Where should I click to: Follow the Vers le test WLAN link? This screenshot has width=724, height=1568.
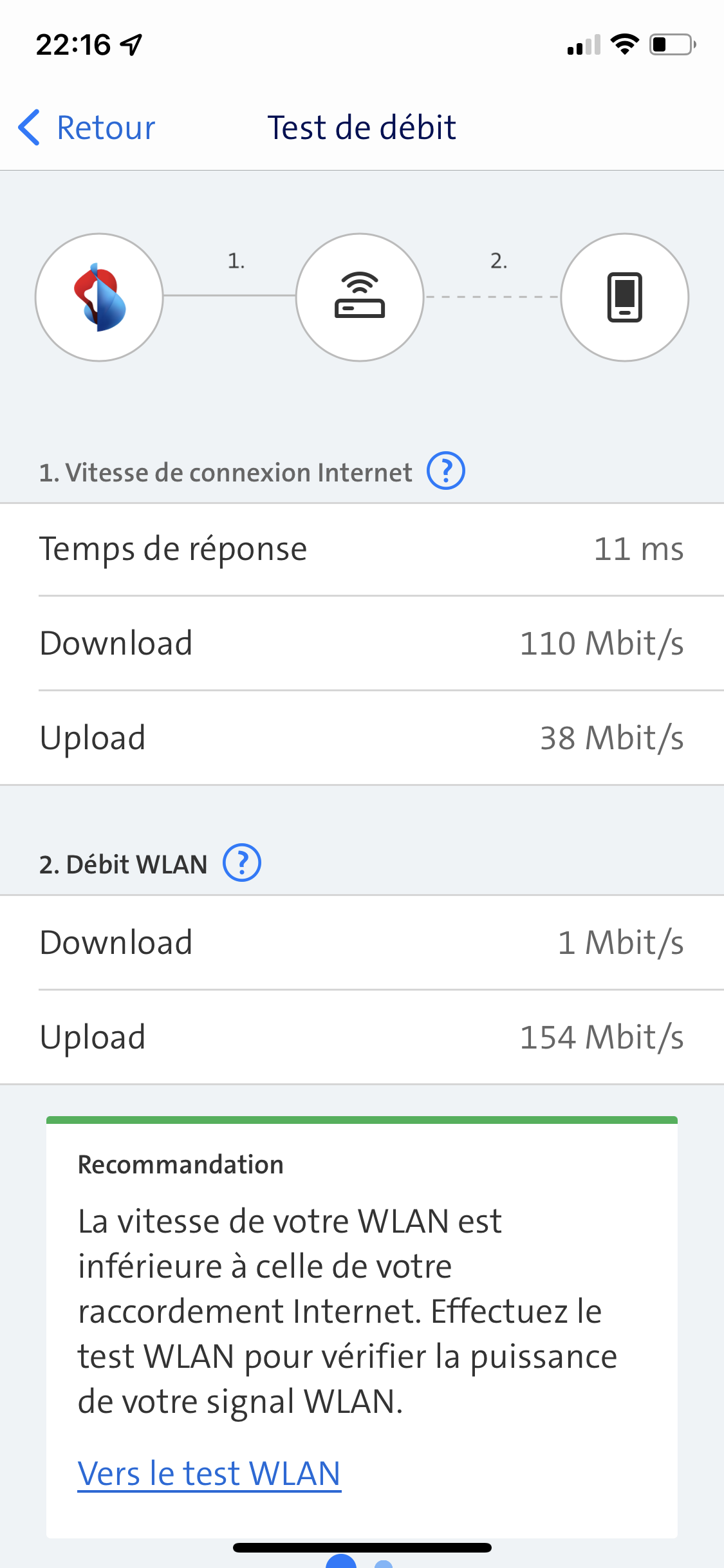(x=209, y=1473)
